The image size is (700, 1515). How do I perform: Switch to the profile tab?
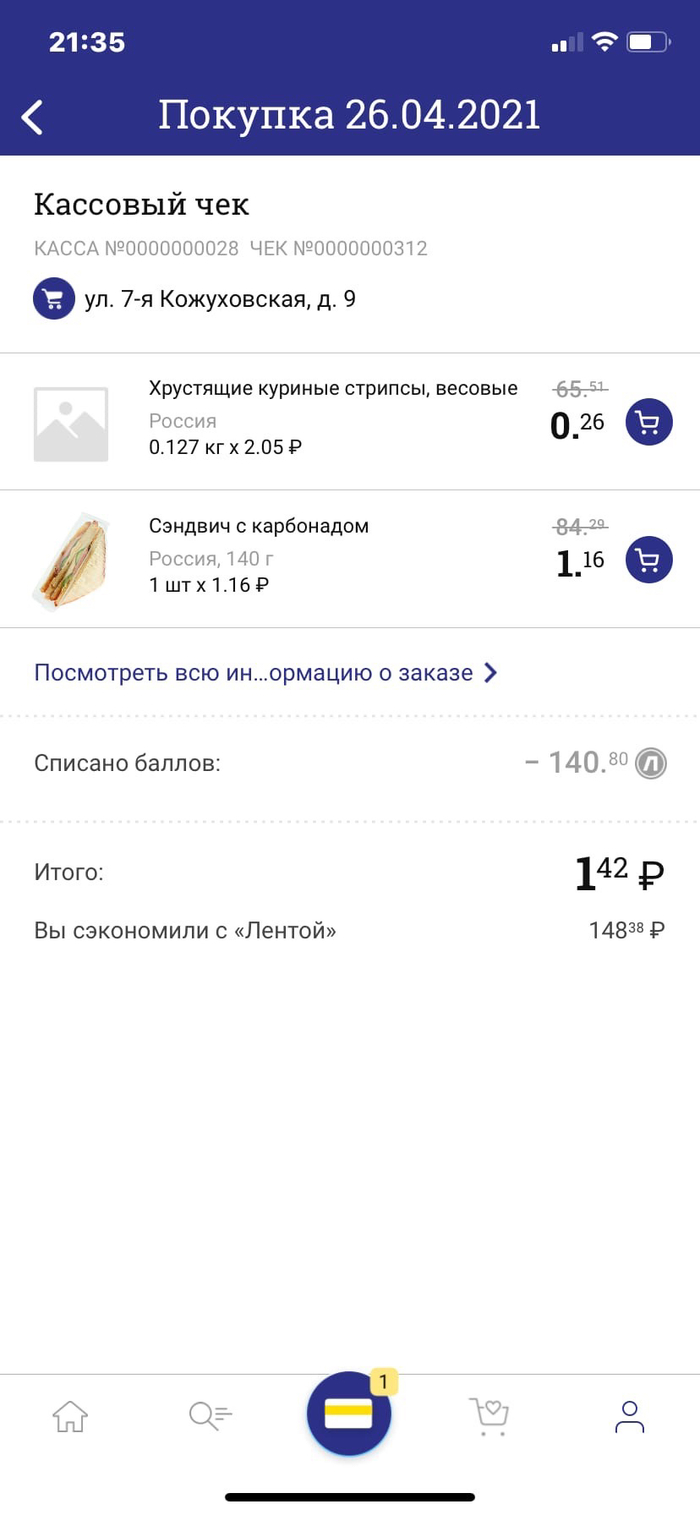(x=629, y=1416)
